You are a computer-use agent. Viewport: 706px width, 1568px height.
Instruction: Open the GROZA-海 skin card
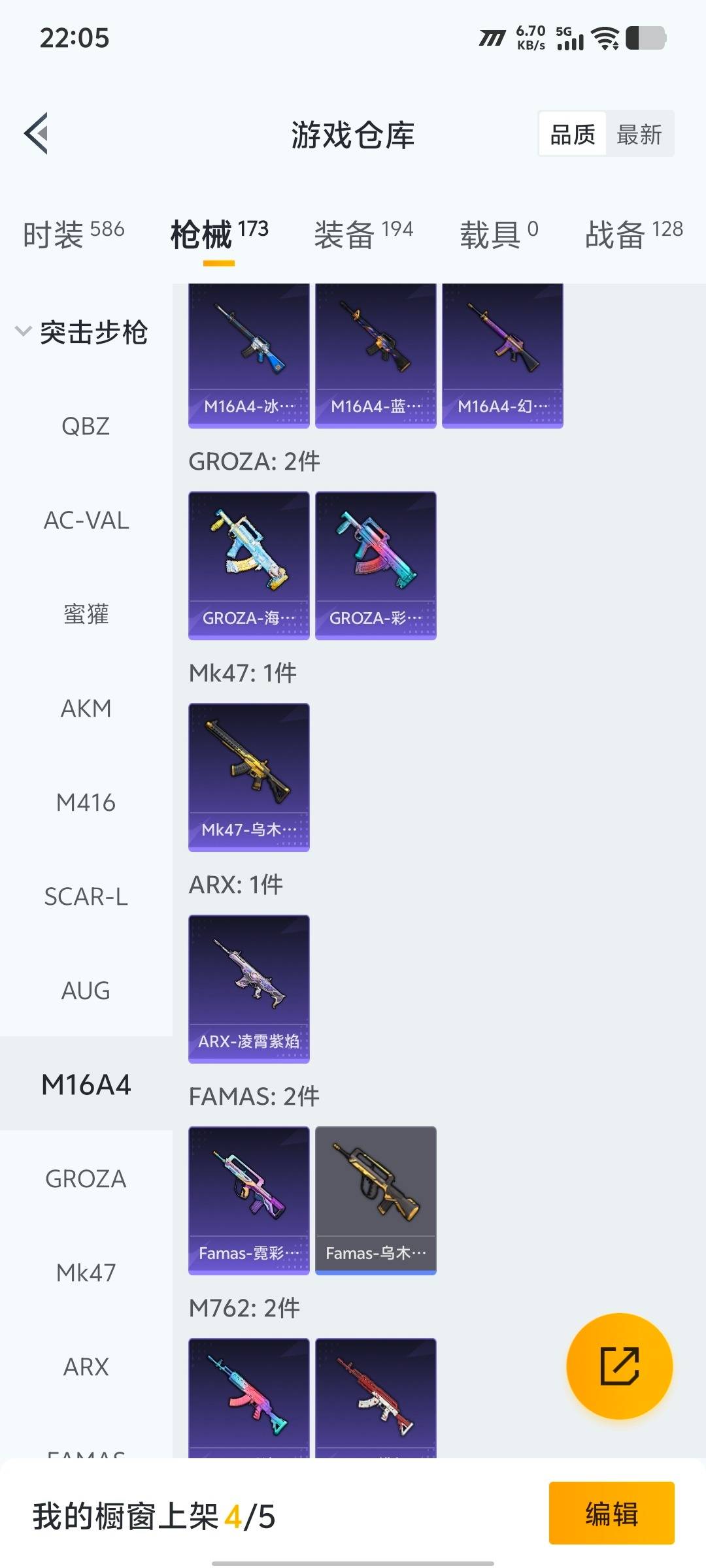(248, 565)
